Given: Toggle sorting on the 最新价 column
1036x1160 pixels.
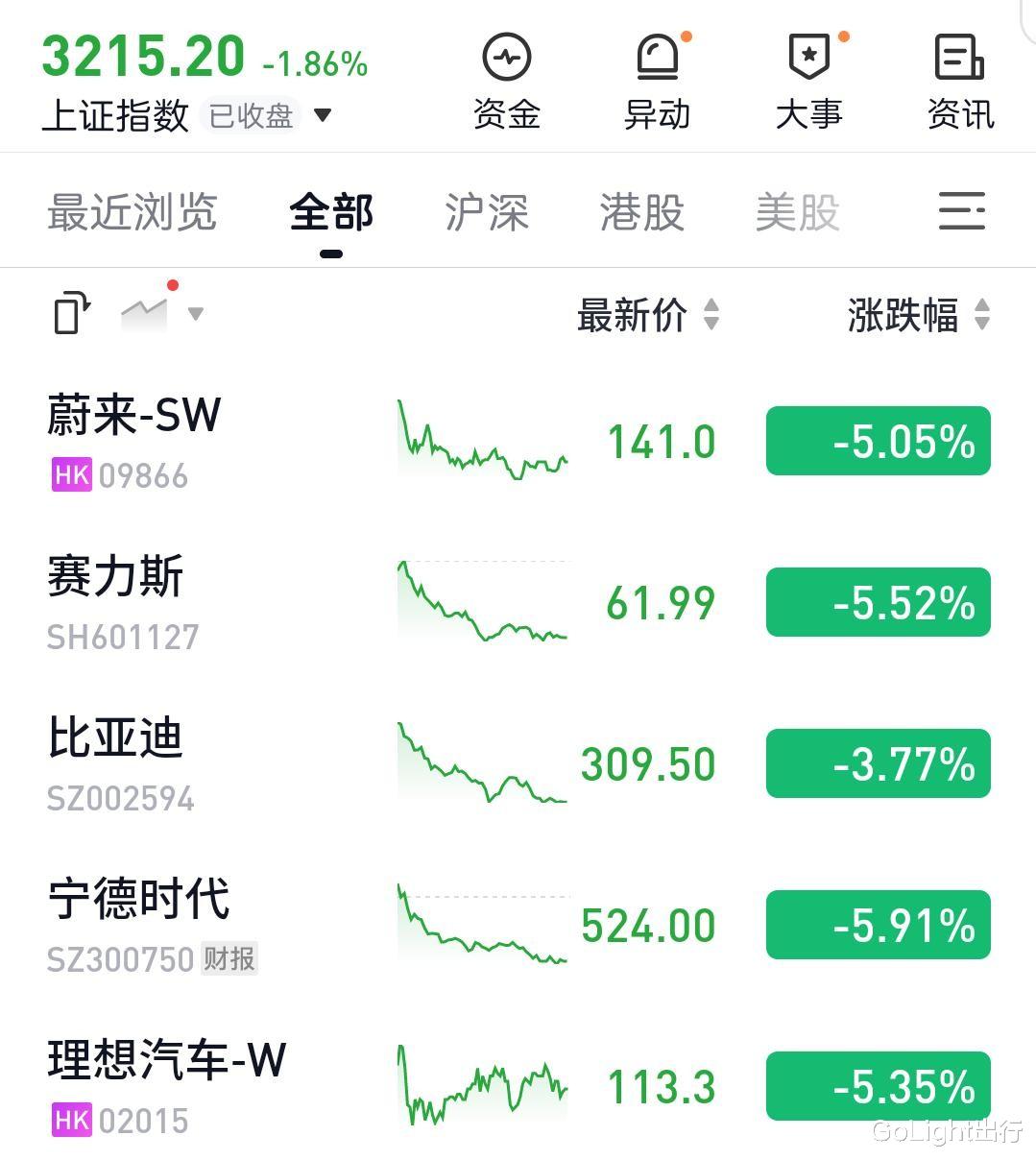Looking at the screenshot, I should pyautogui.click(x=711, y=316).
